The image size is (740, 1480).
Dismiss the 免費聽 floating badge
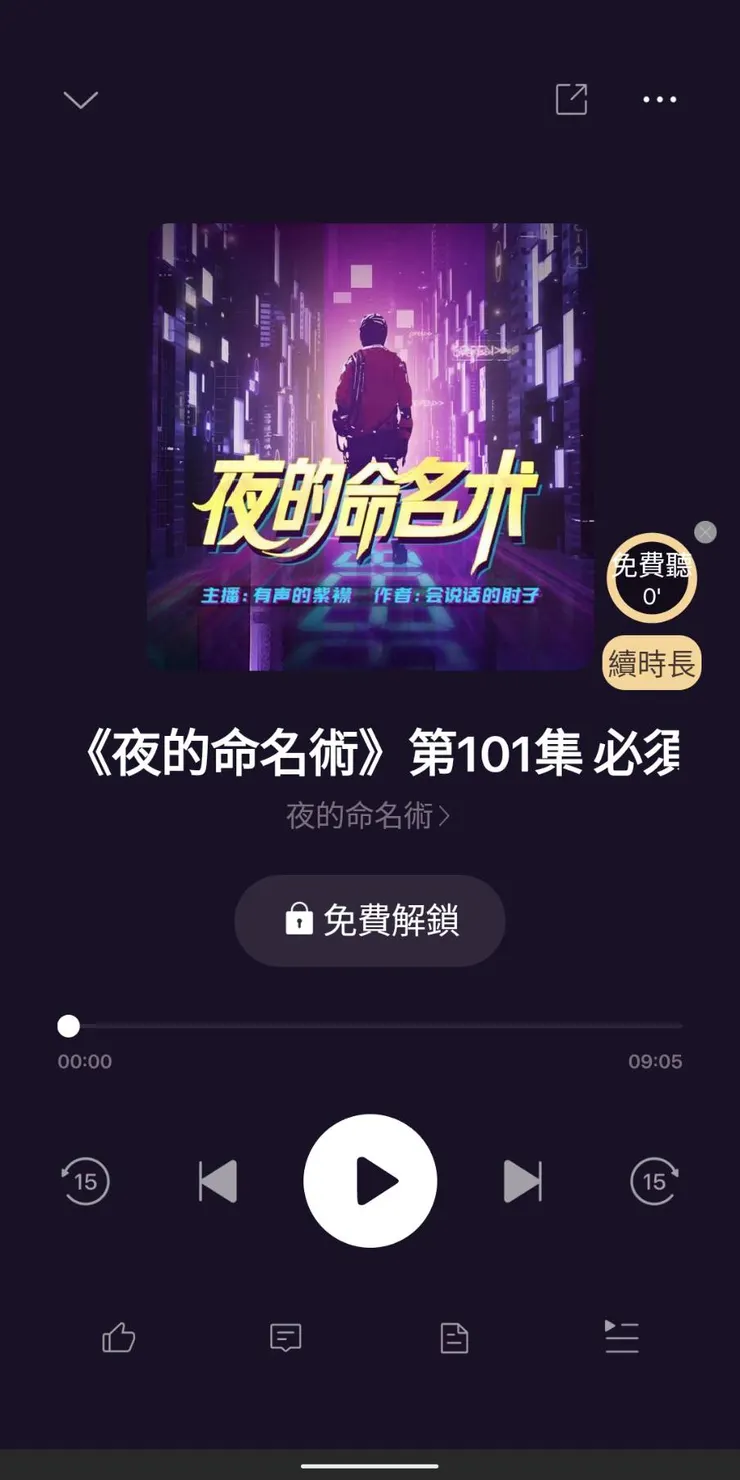pyautogui.click(x=705, y=531)
